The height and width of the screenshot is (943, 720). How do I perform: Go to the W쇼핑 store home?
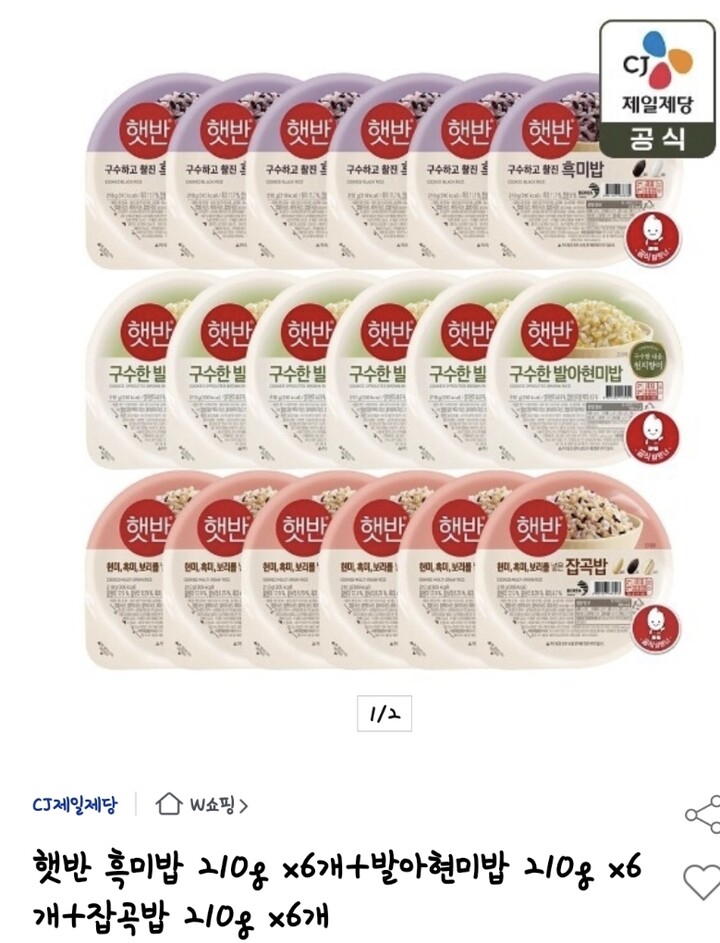click(x=202, y=804)
